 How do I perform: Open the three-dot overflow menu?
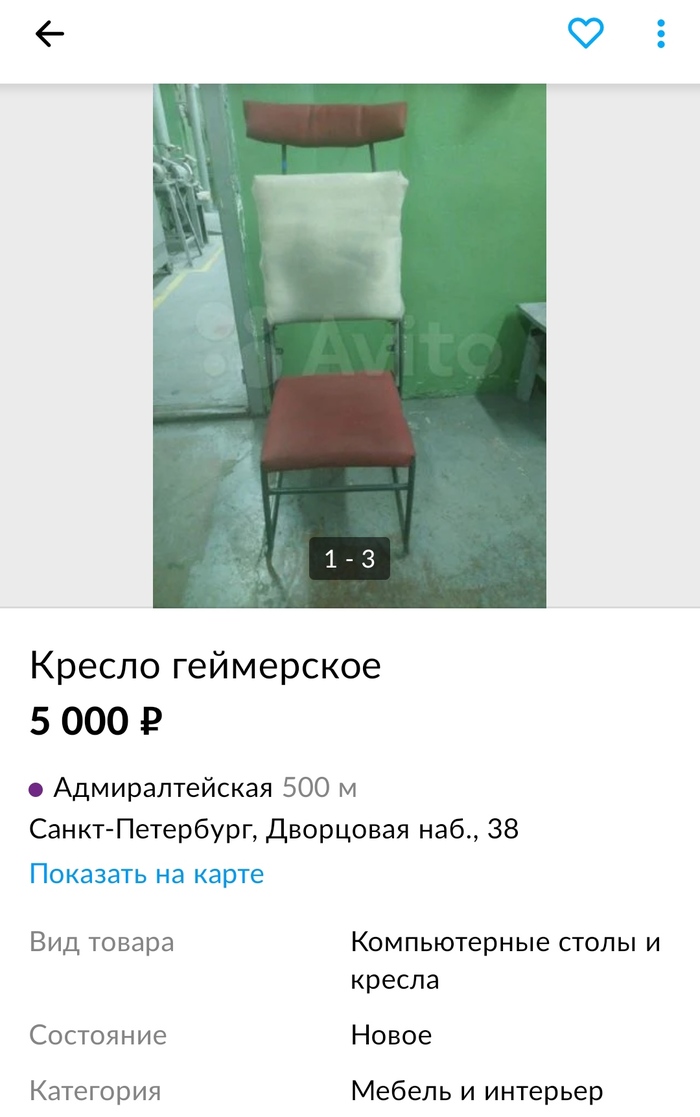[660, 34]
